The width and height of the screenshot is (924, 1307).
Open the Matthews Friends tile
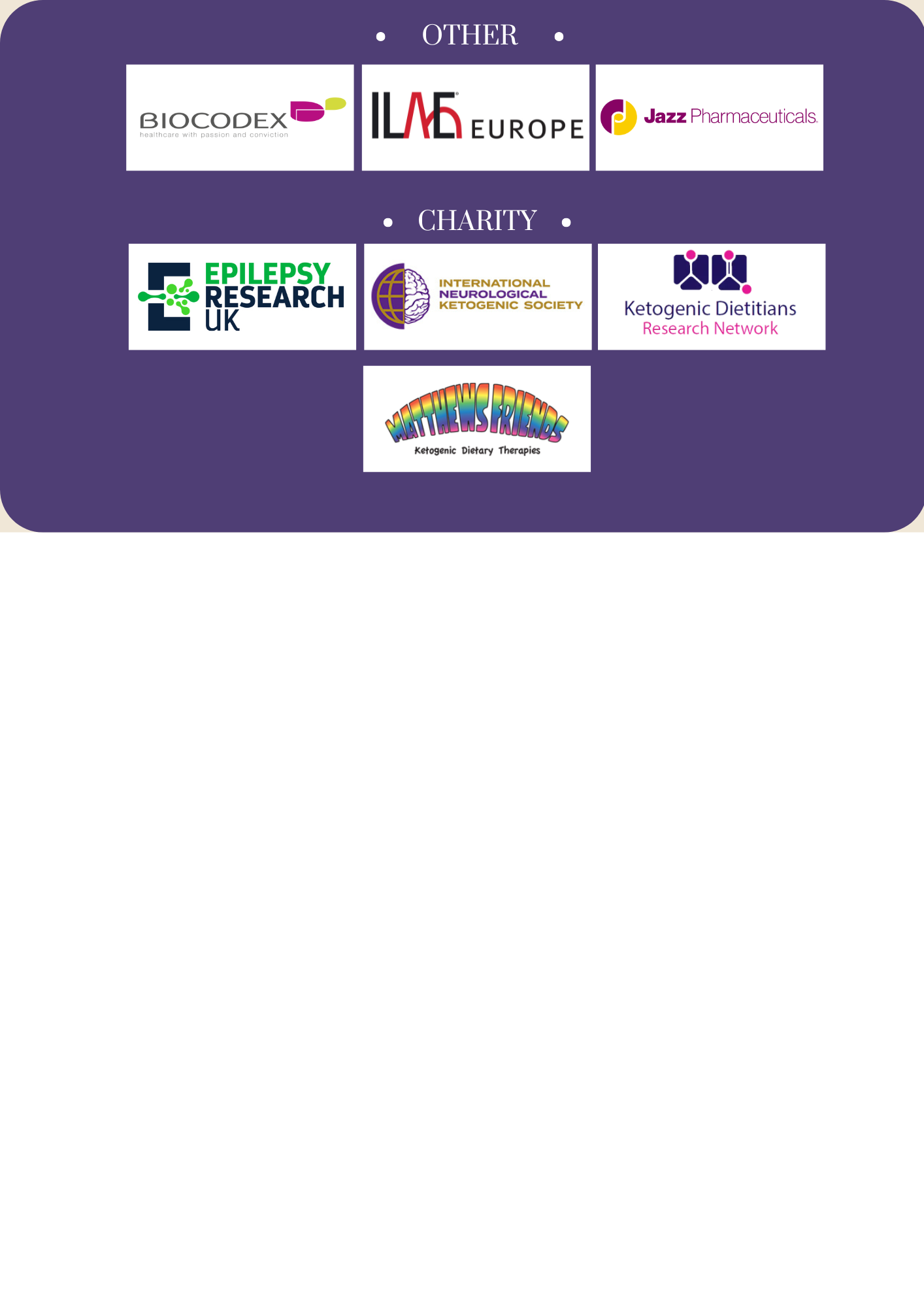coord(476,419)
